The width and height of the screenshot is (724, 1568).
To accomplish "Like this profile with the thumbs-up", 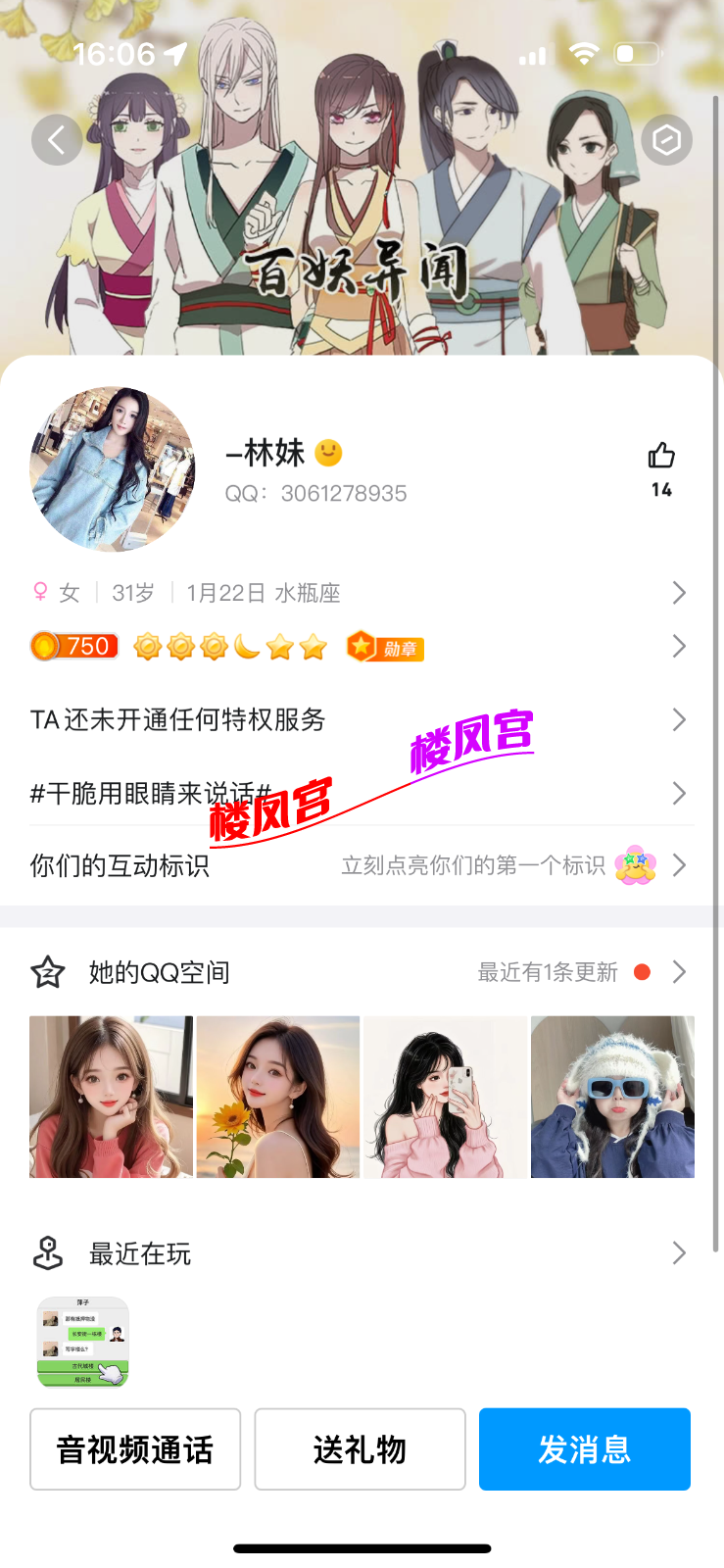I will tap(661, 457).
